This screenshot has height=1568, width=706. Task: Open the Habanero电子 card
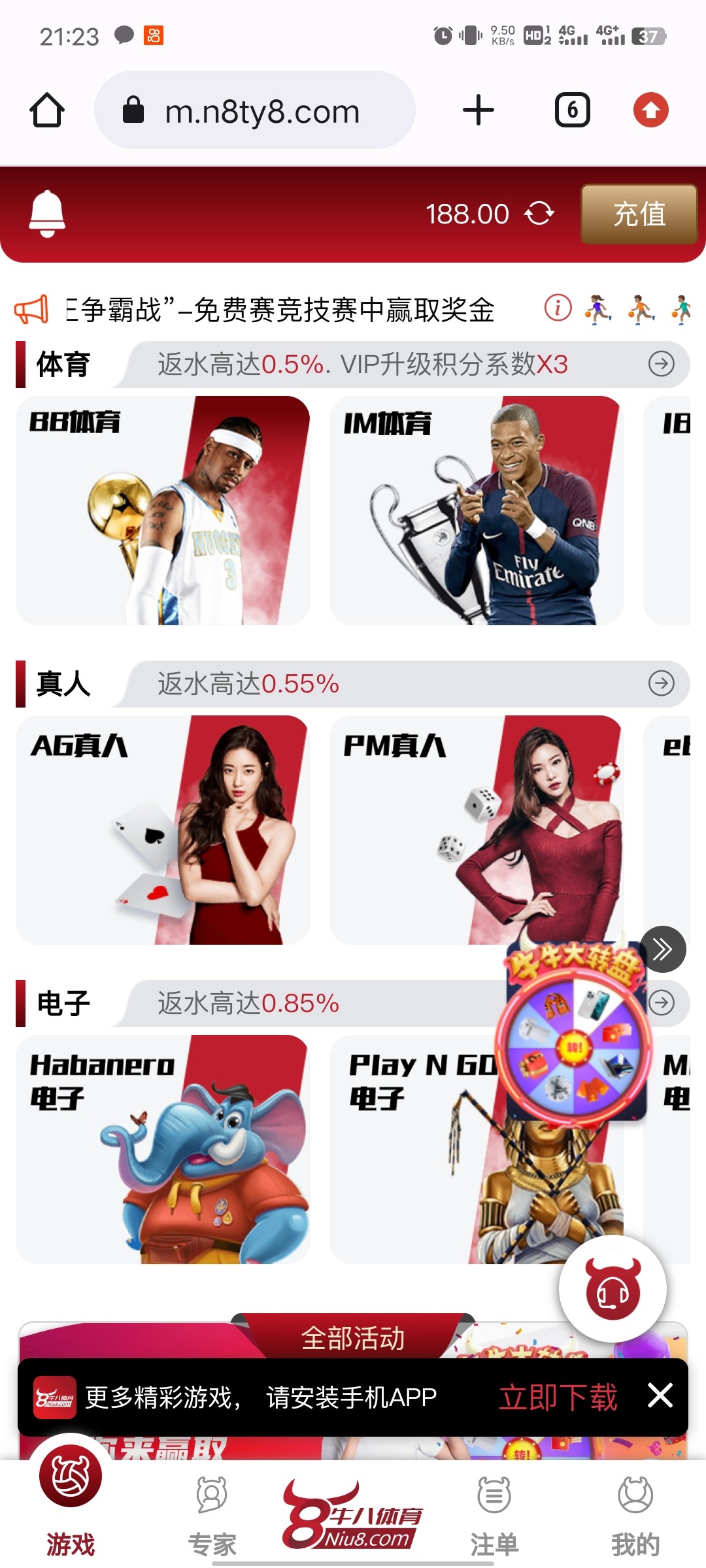tap(163, 1149)
